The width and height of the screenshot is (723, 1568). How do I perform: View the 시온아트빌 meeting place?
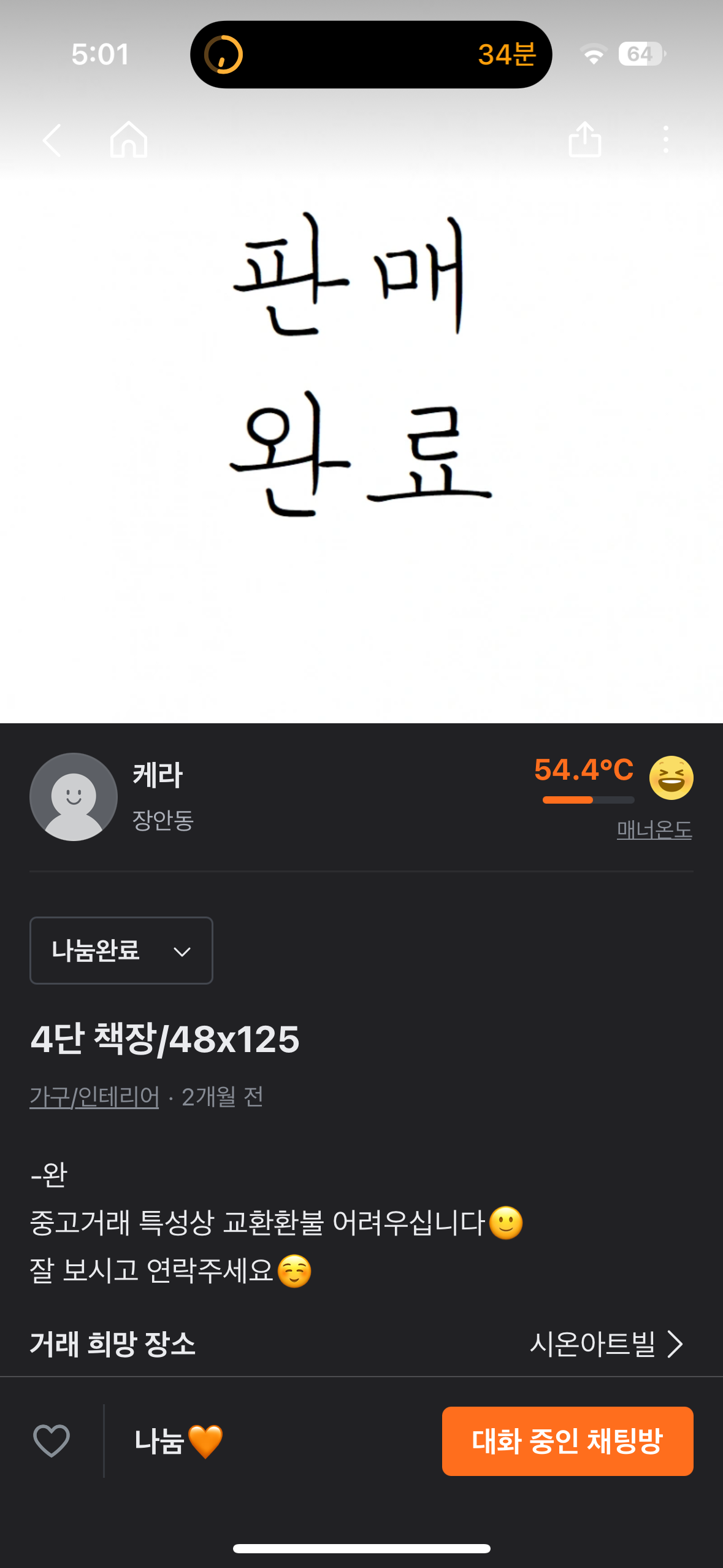tap(606, 1344)
